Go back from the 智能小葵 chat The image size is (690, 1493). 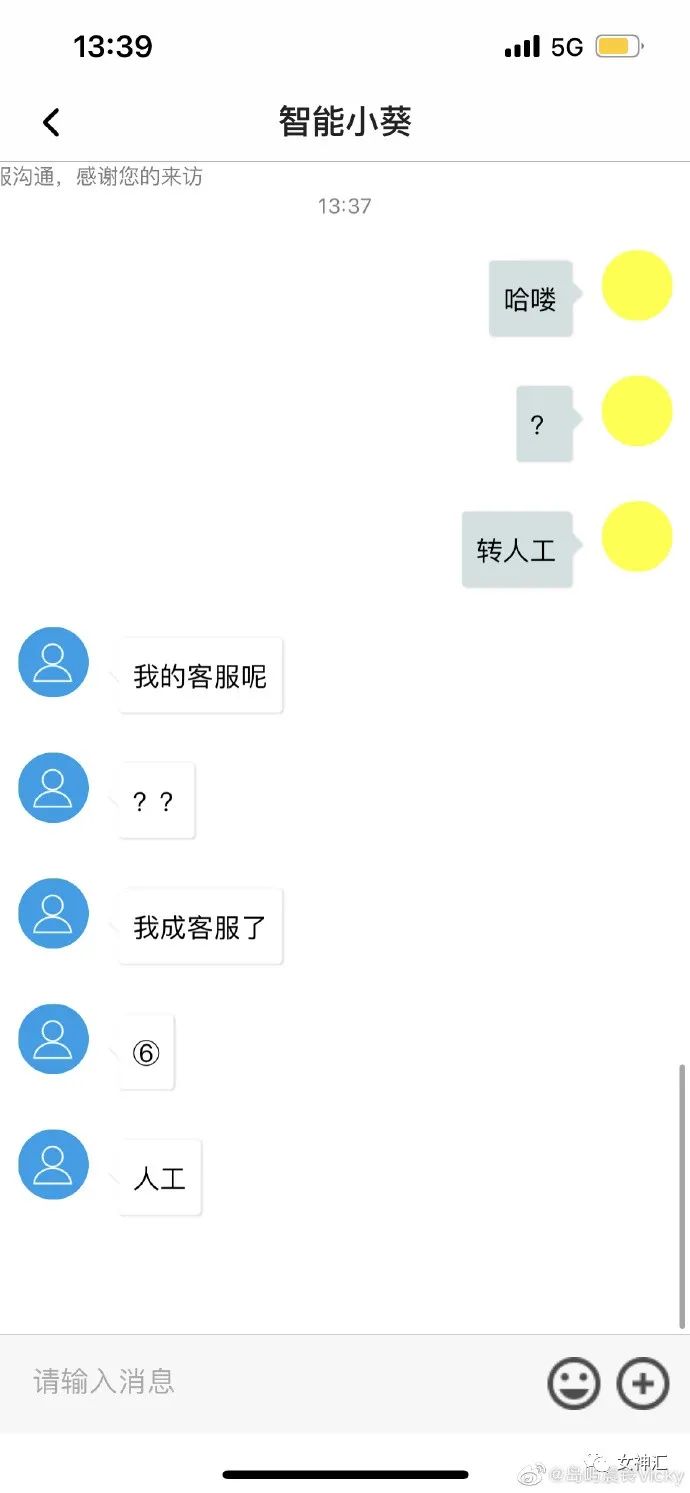click(51, 122)
